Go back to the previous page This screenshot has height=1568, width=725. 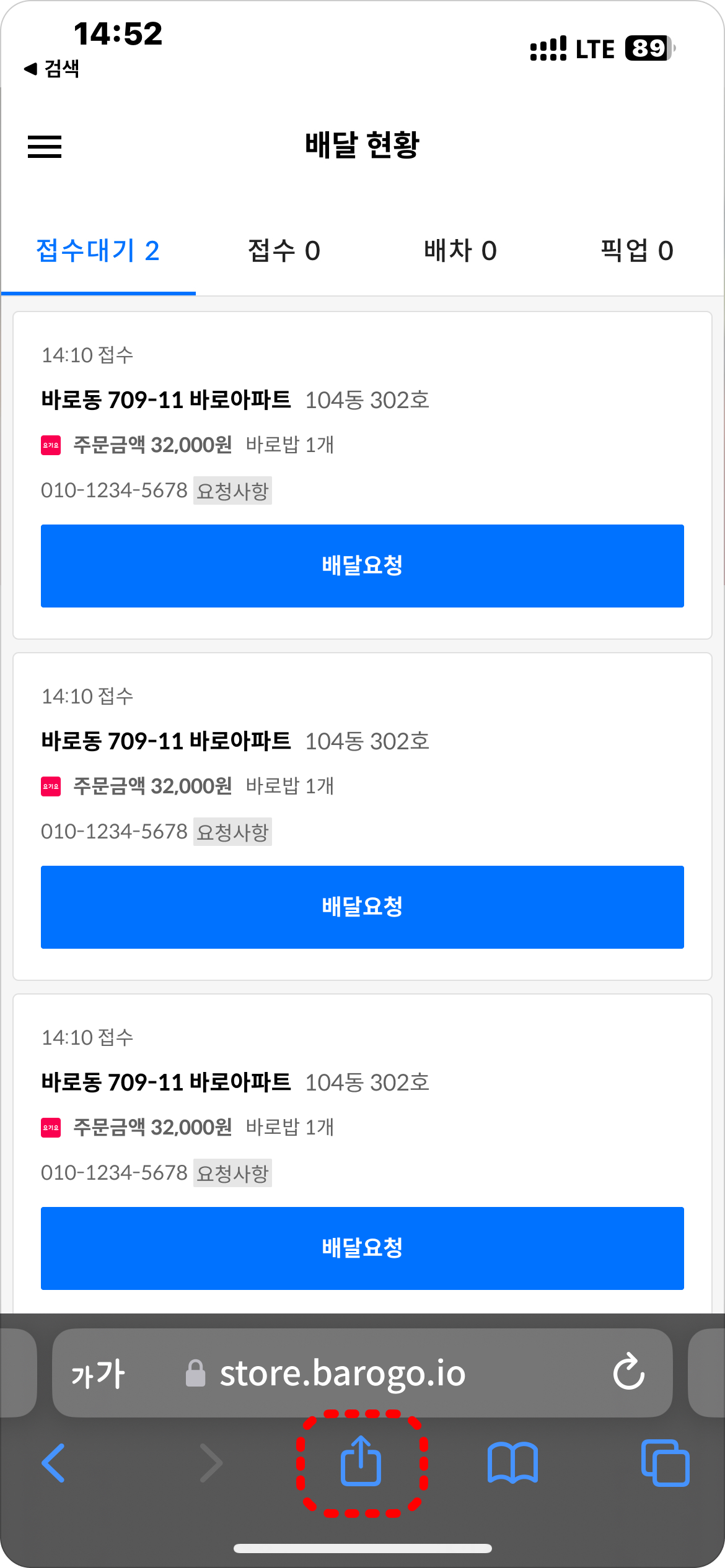(x=53, y=1463)
